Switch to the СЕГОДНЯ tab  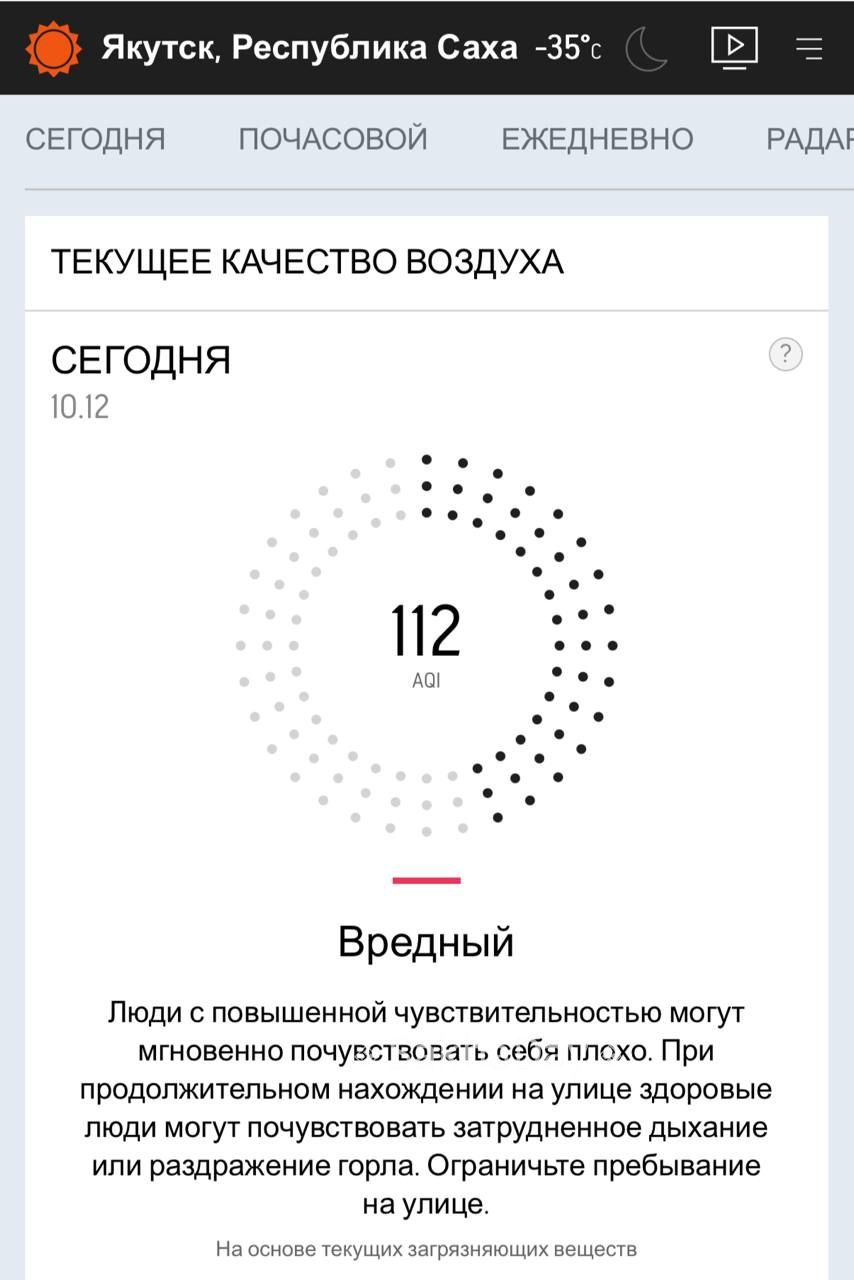point(95,139)
